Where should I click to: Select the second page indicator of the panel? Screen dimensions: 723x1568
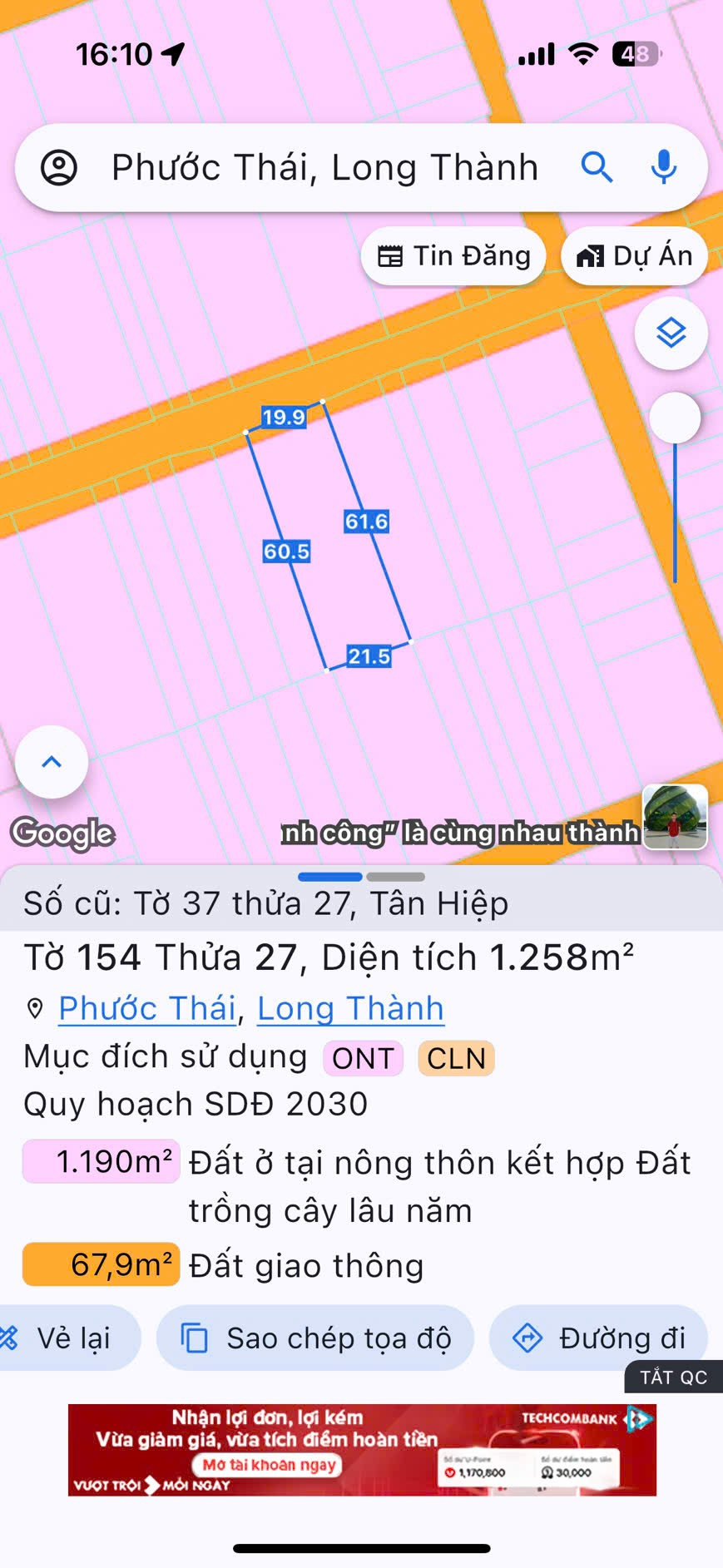396,877
